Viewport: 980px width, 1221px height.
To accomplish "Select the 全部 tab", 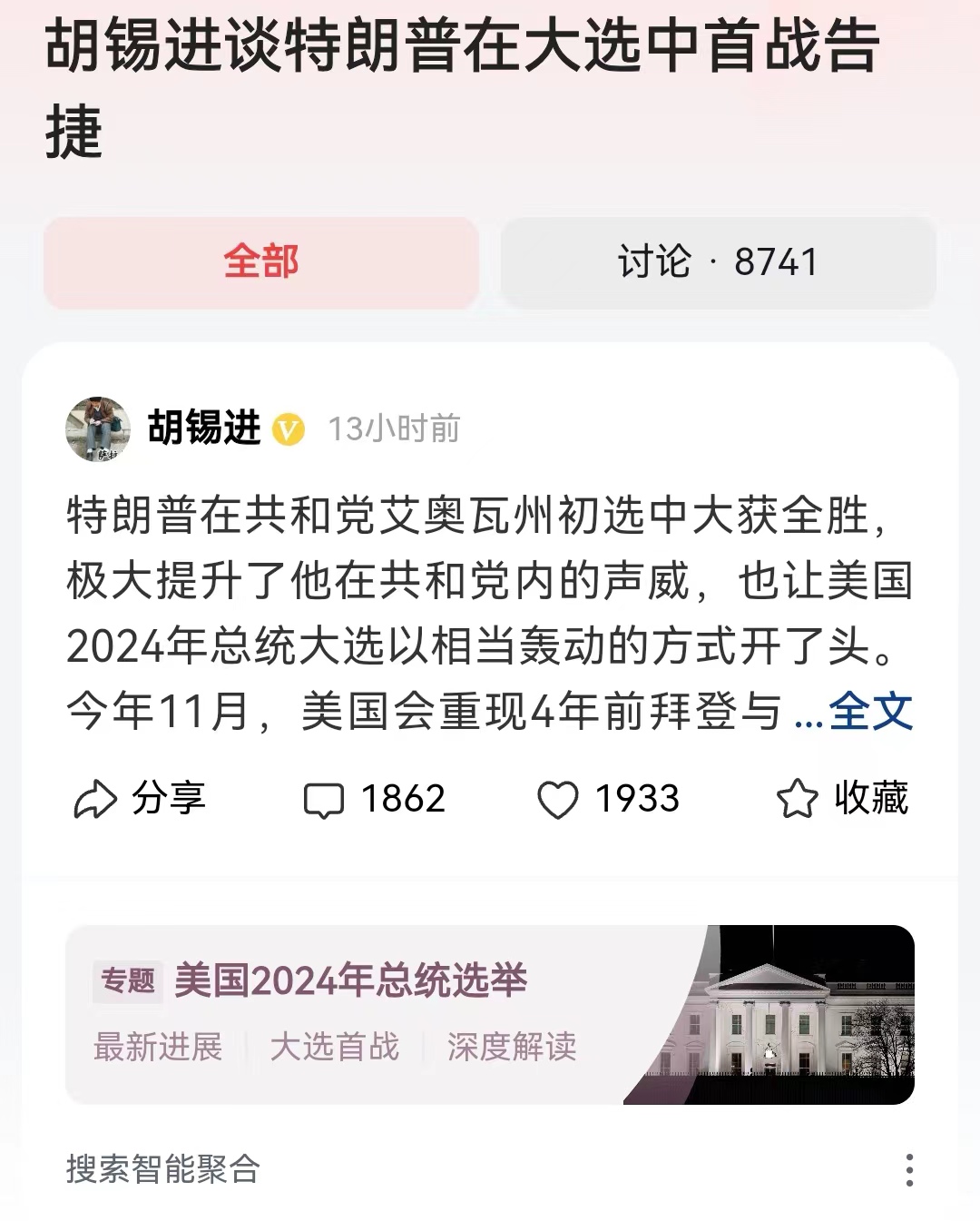I will (x=262, y=262).
